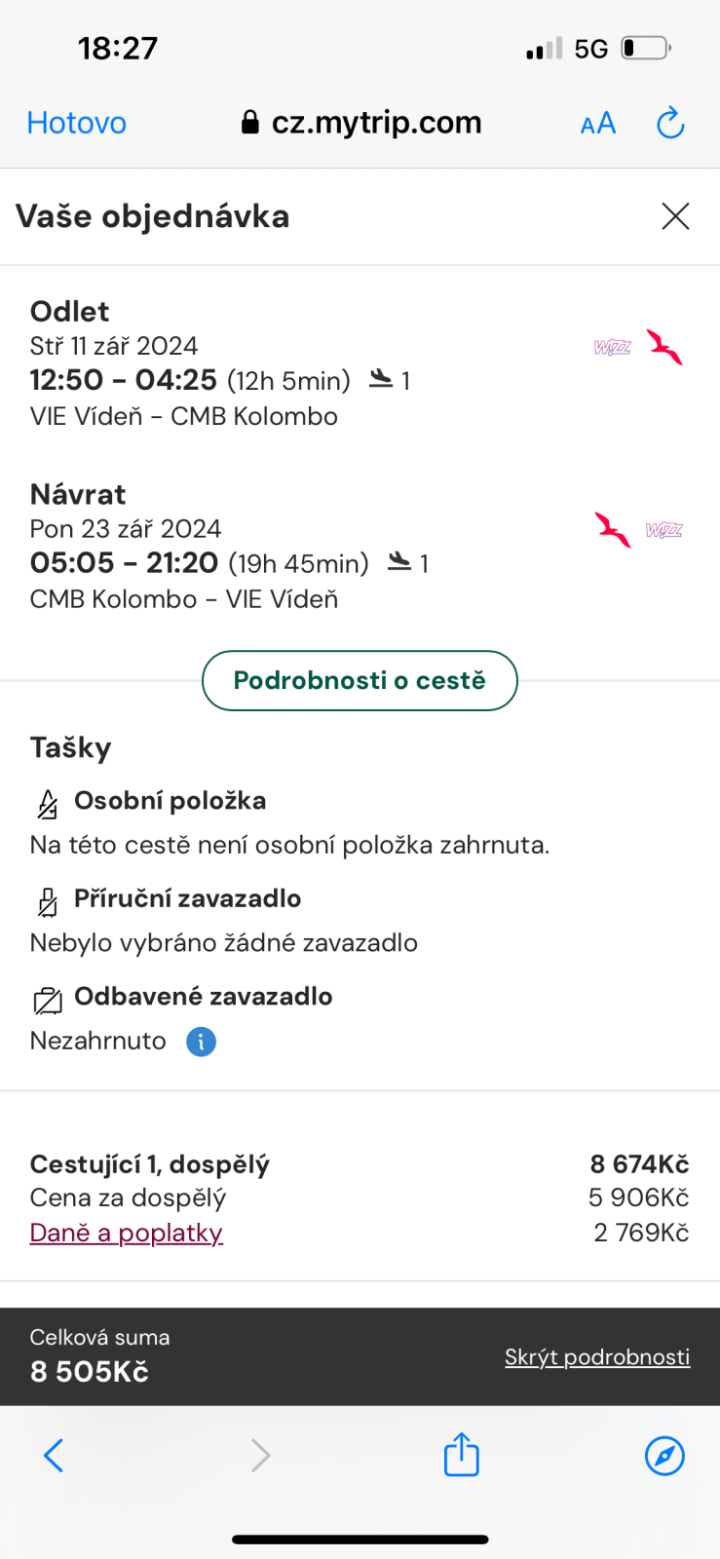Reload the page

pyautogui.click(x=669, y=124)
